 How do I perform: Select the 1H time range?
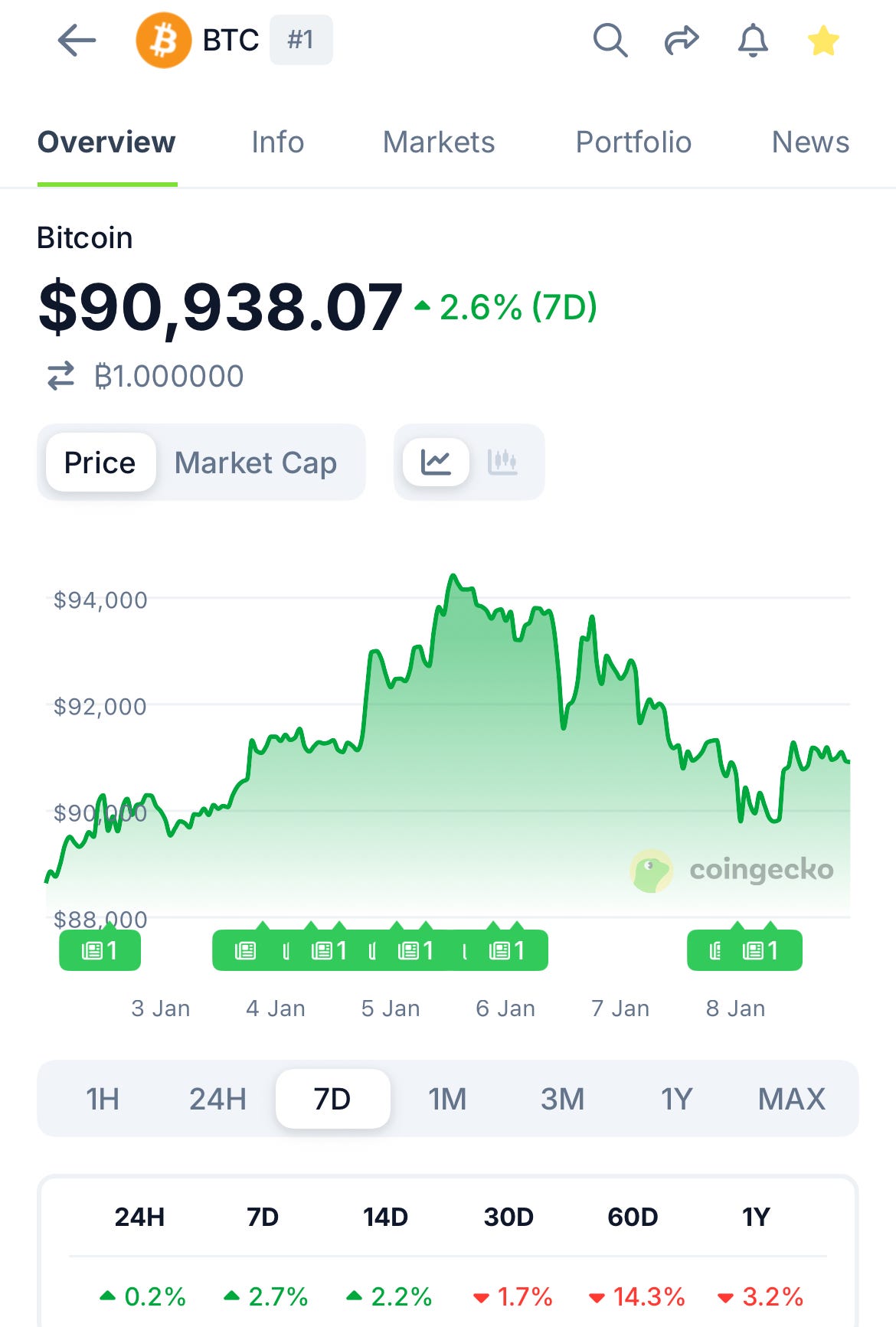(103, 1099)
